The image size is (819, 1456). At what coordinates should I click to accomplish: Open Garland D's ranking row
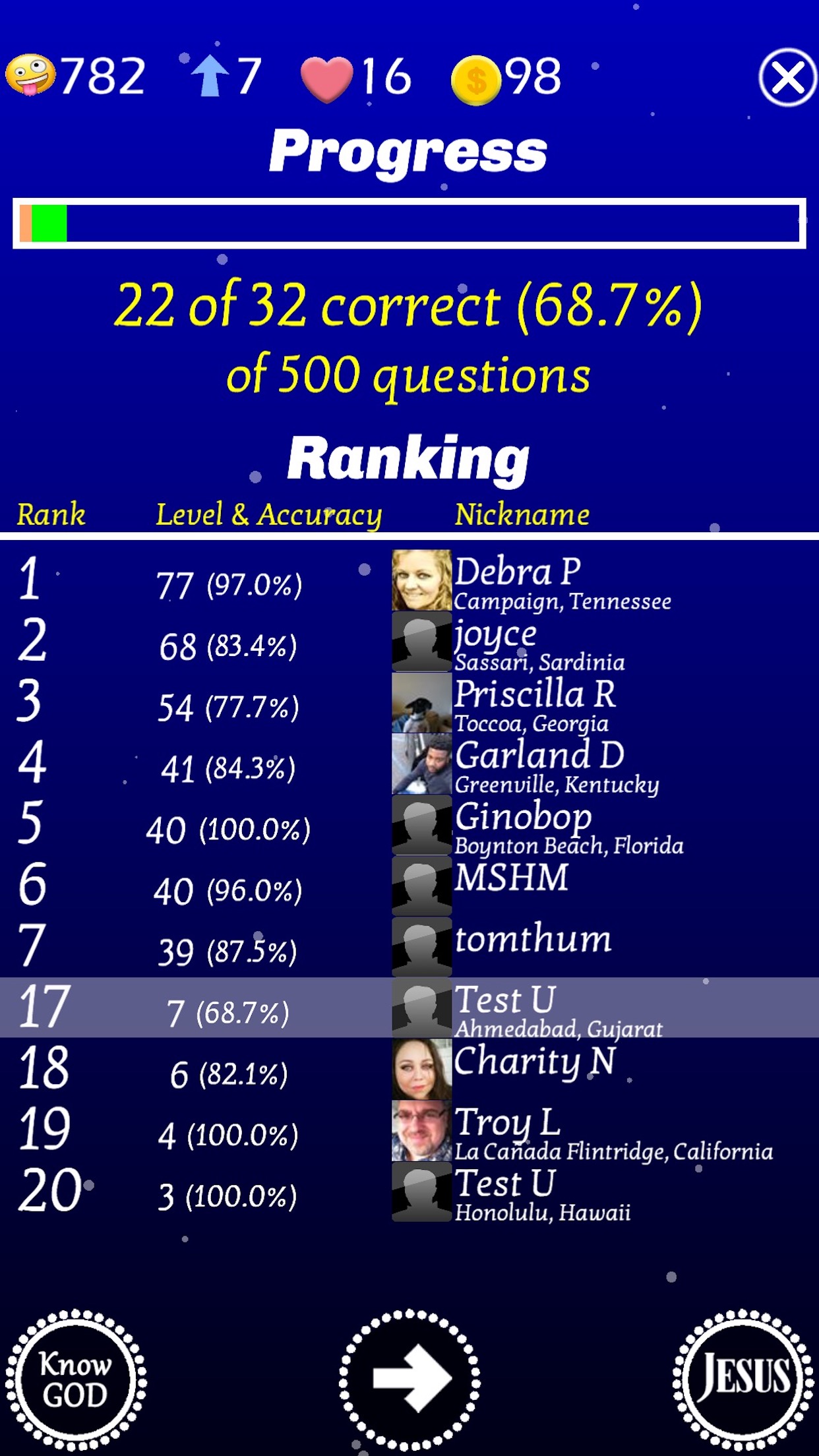pyautogui.click(x=409, y=764)
